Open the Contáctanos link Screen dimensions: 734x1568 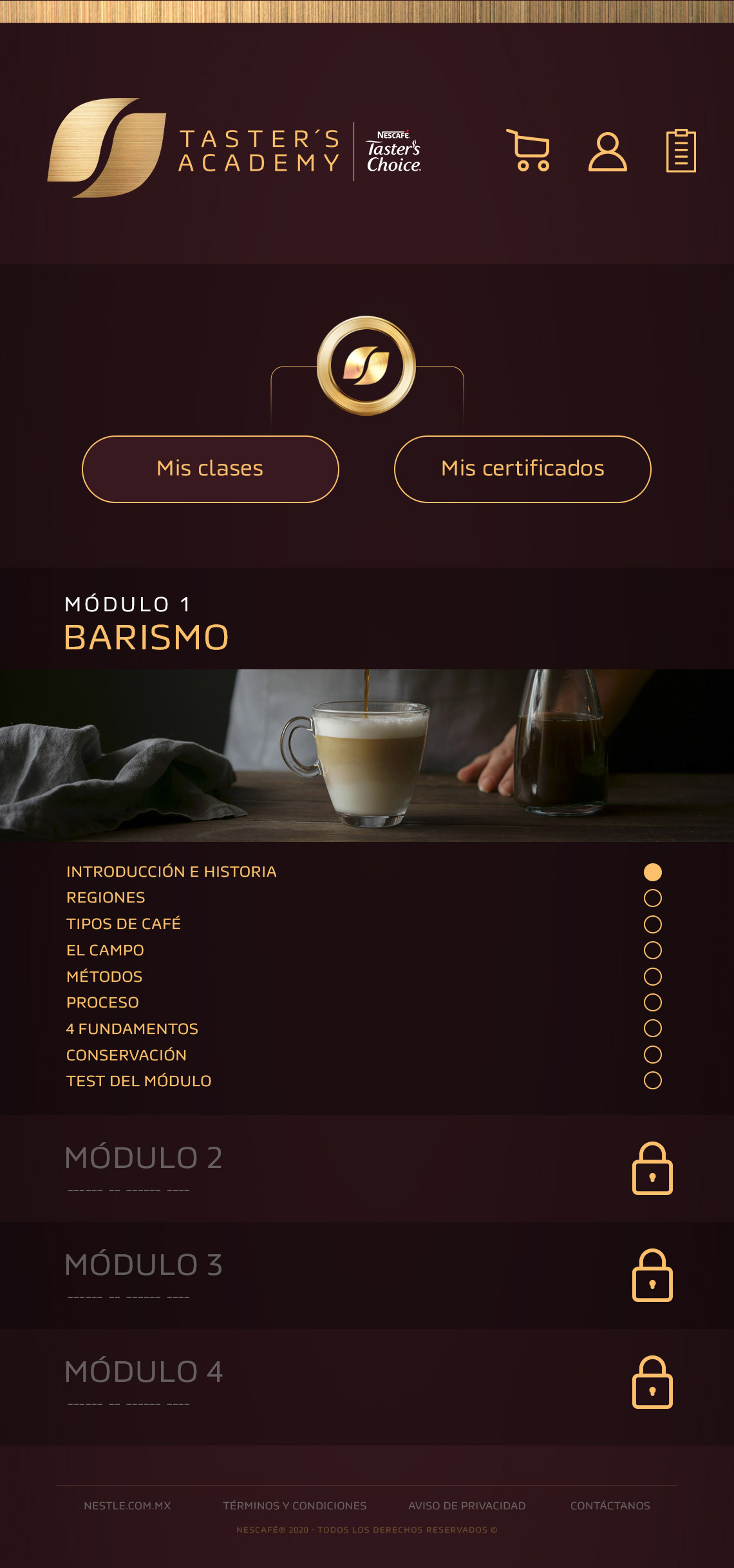610,1506
